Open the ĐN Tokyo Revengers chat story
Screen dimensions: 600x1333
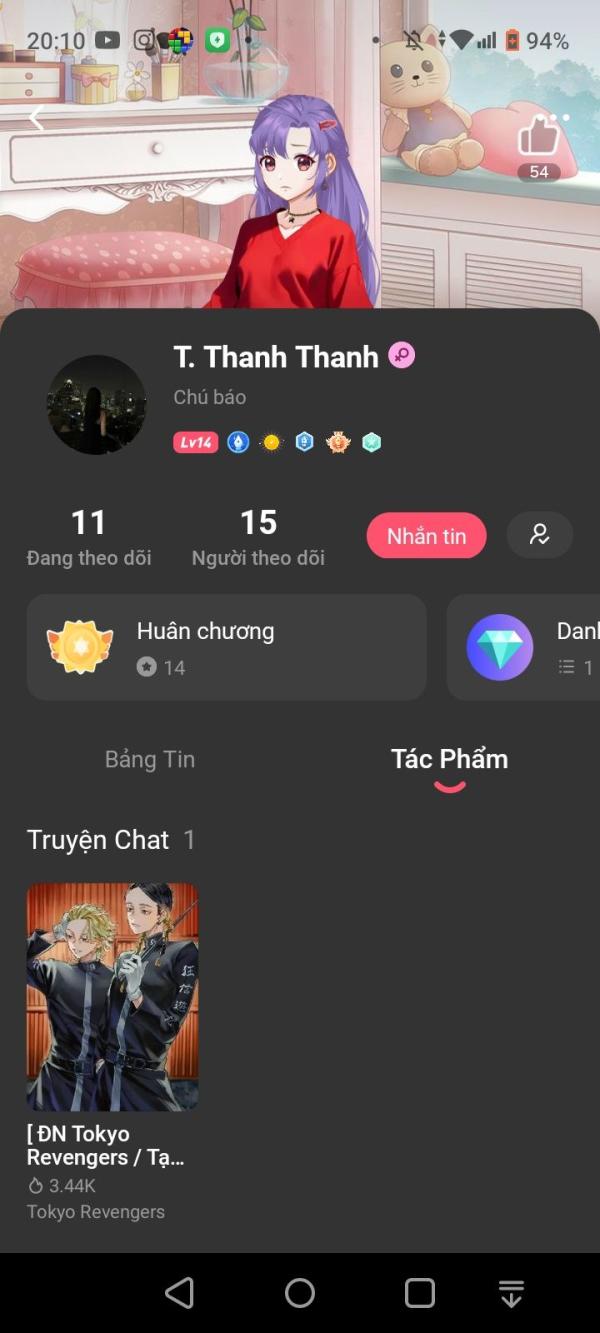click(112, 1052)
